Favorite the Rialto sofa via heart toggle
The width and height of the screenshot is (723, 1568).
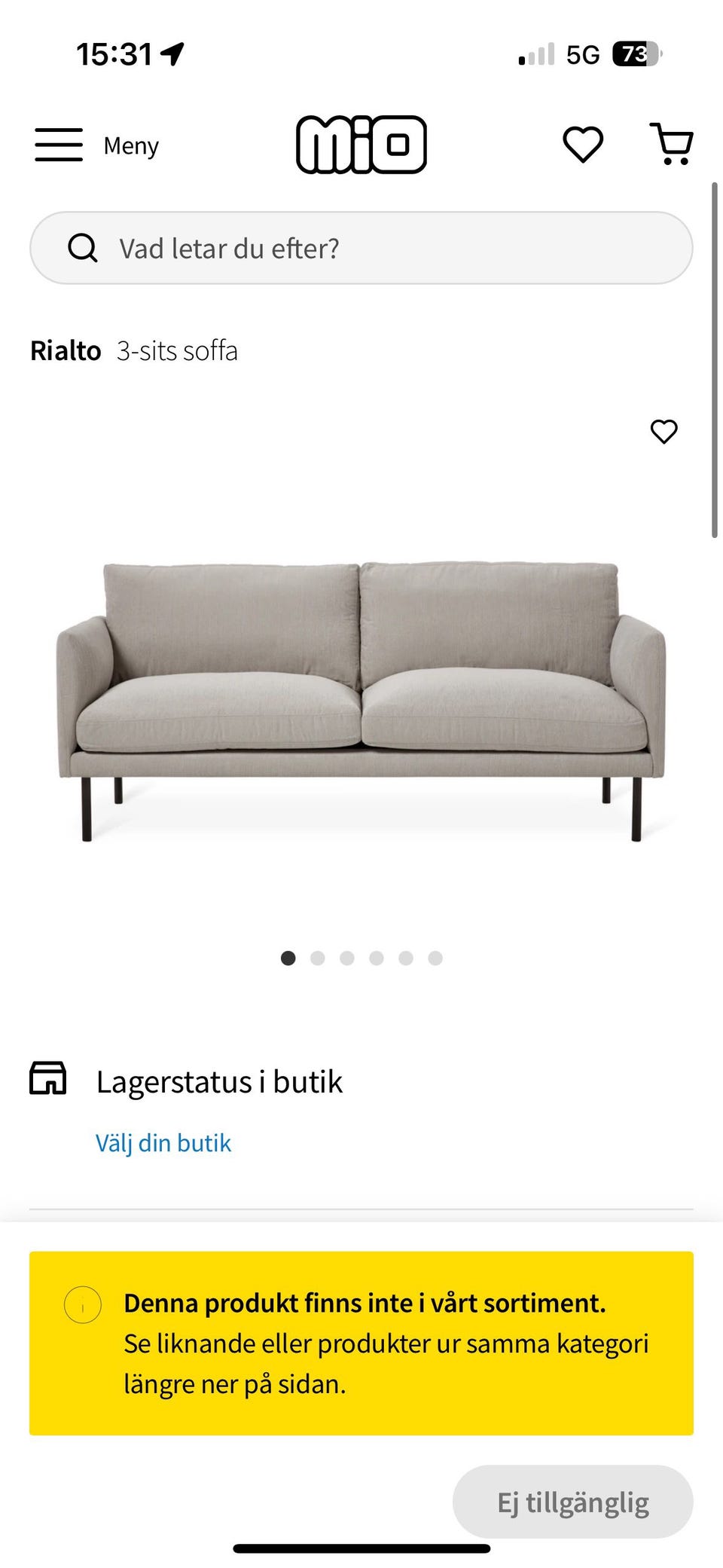point(664,431)
